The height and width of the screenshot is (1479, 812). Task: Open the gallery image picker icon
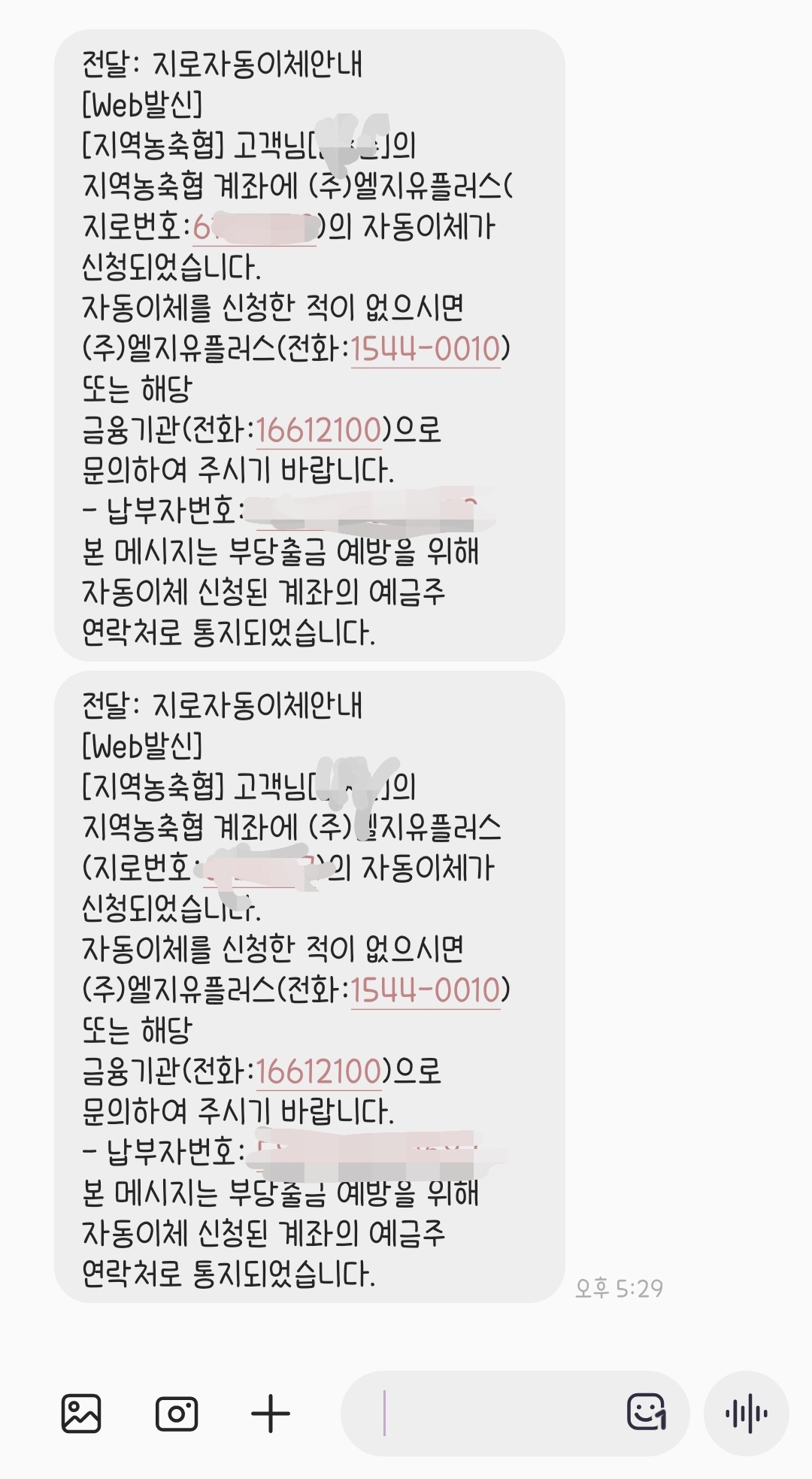pos(81,1414)
